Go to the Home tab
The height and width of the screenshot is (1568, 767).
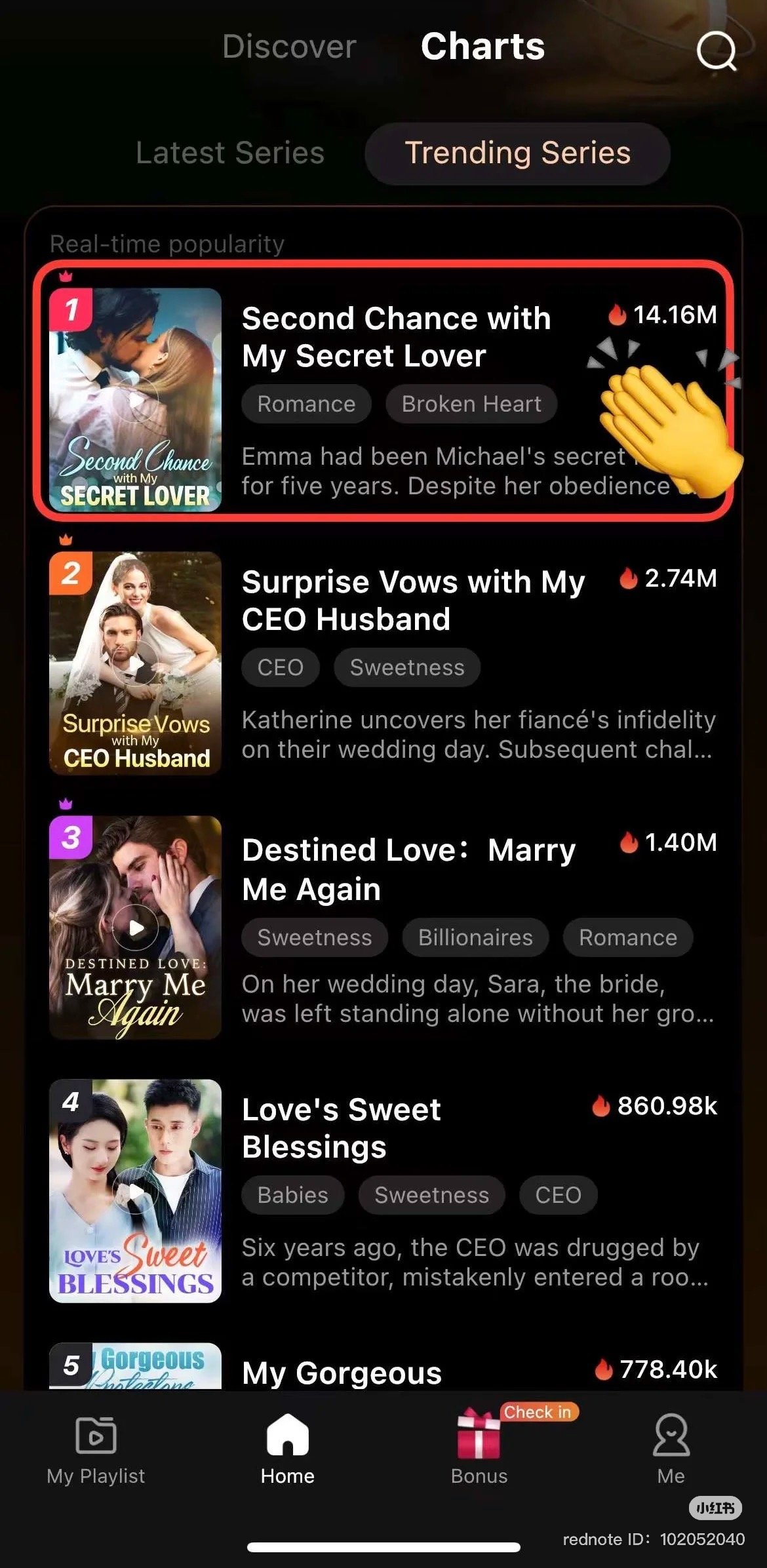tap(287, 1450)
